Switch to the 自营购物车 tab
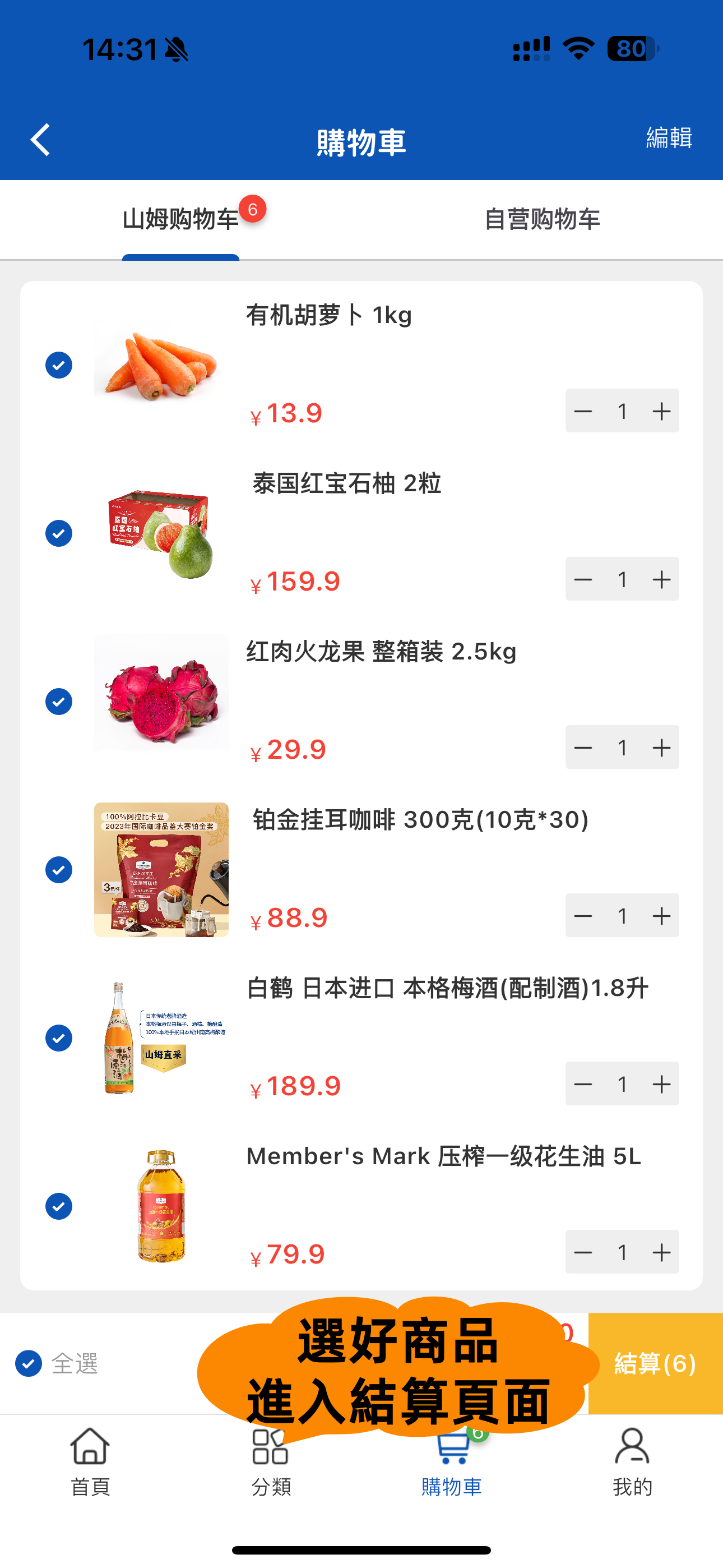The image size is (723, 1568). click(541, 219)
